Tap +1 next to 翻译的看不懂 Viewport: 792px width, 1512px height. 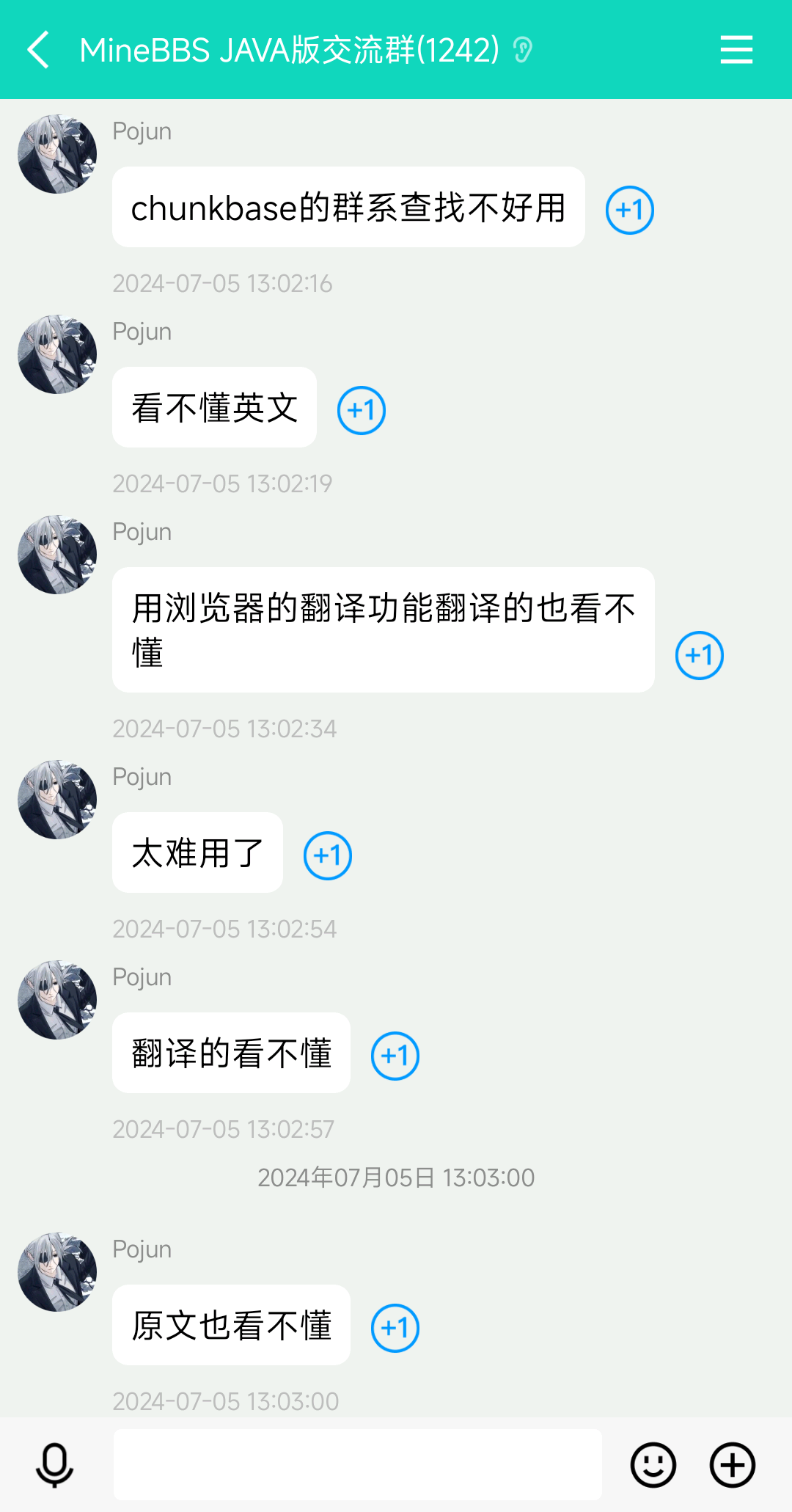[x=395, y=1056]
